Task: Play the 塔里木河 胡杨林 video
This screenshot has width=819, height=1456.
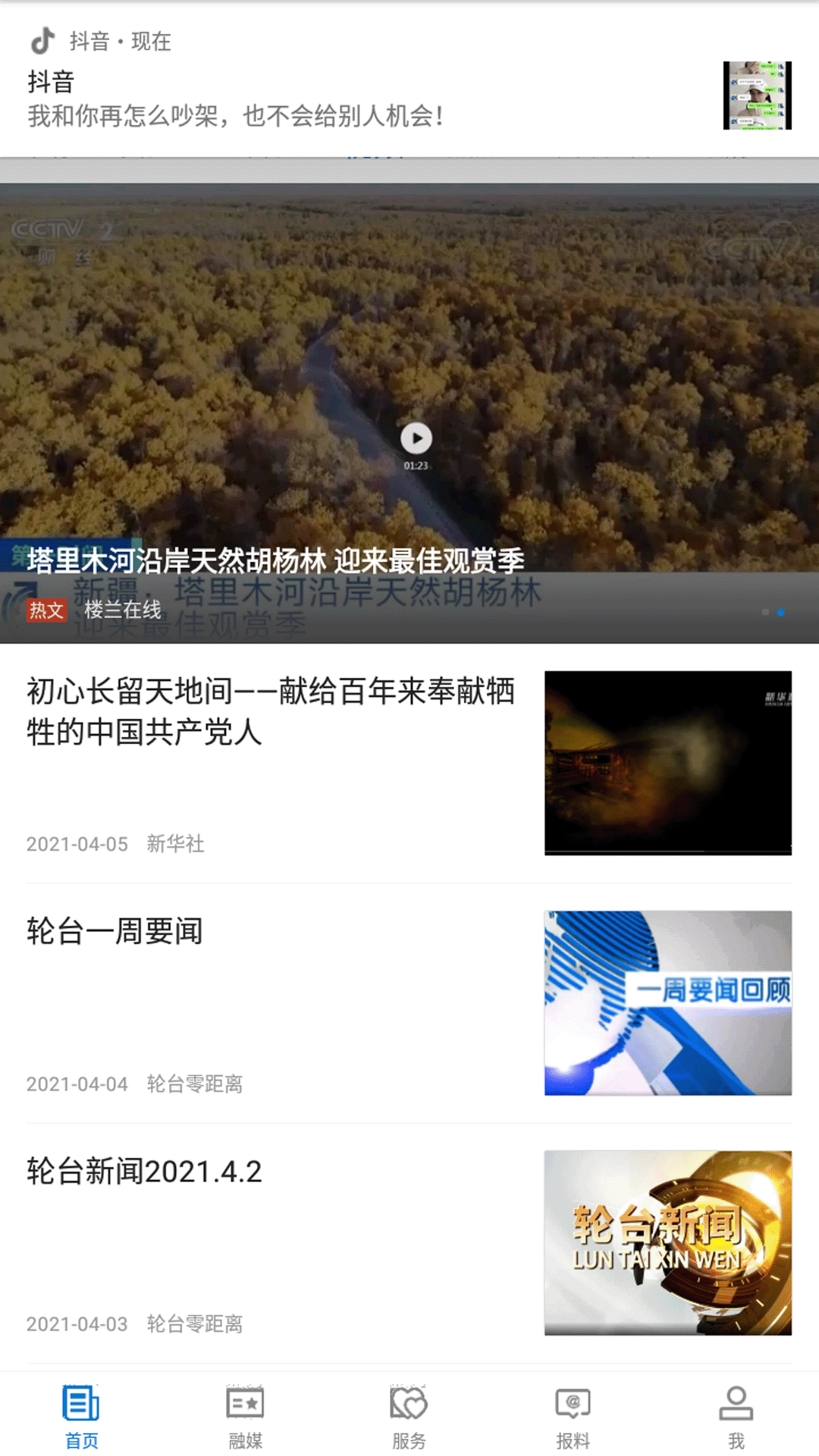Action: point(416,438)
